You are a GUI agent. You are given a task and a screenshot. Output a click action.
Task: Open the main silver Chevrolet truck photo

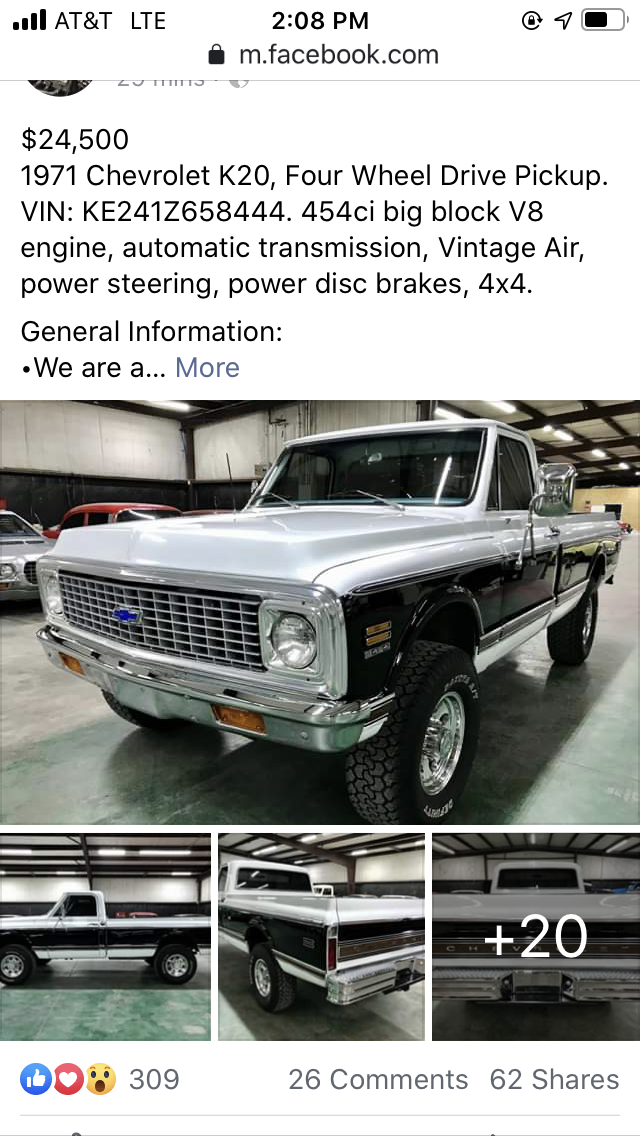pos(320,612)
